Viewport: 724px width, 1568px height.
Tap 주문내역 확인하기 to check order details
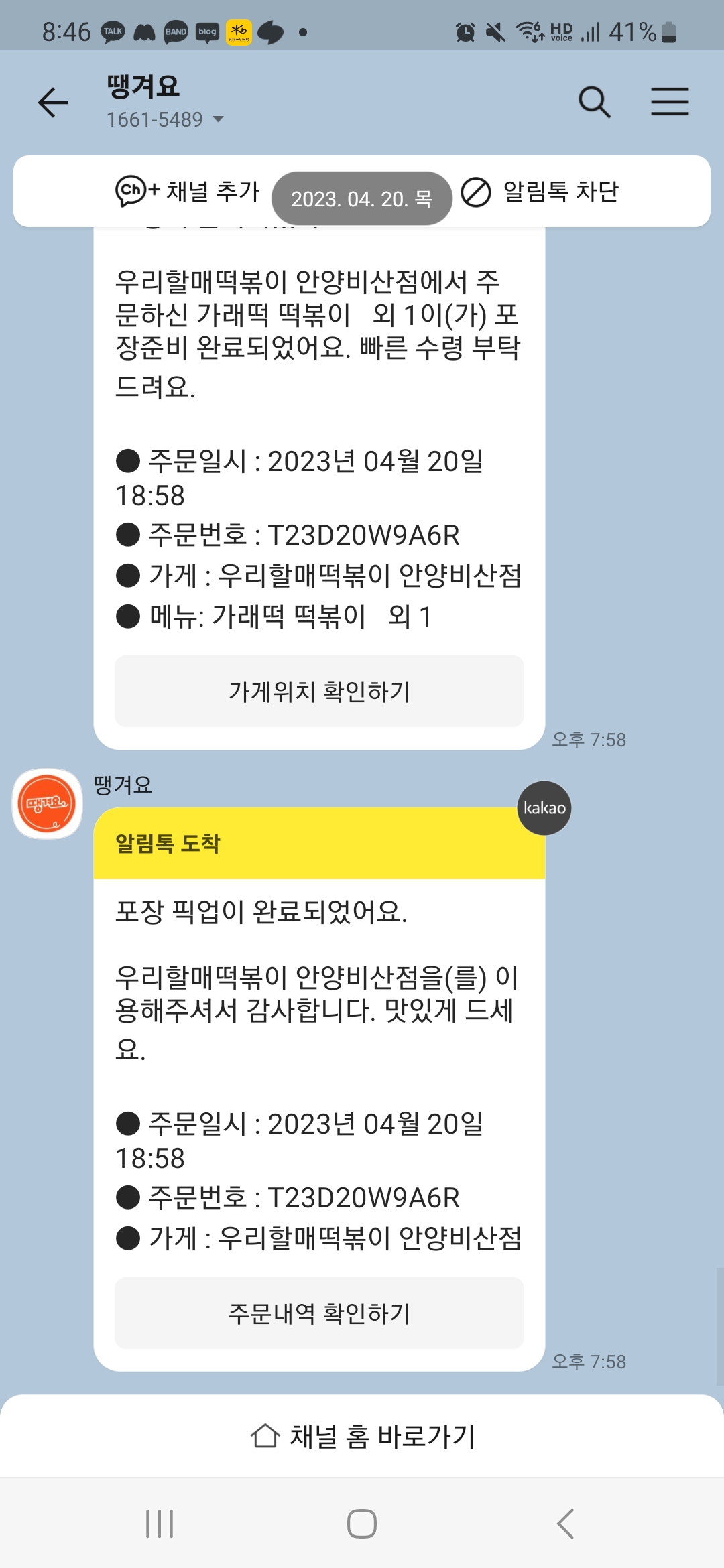pyautogui.click(x=319, y=1314)
